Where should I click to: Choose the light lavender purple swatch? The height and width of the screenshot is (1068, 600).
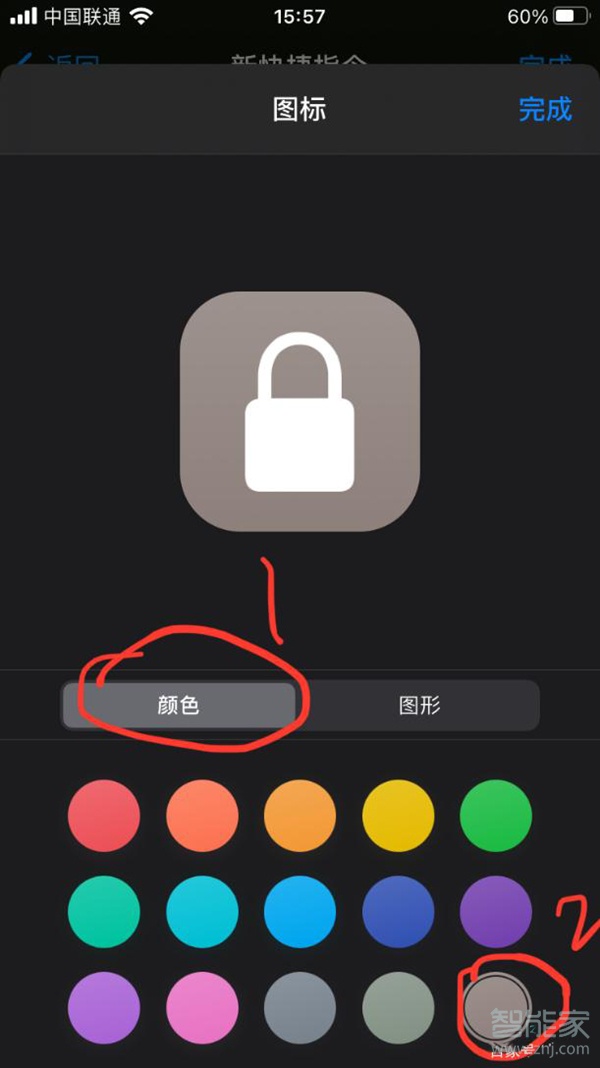point(104,1008)
